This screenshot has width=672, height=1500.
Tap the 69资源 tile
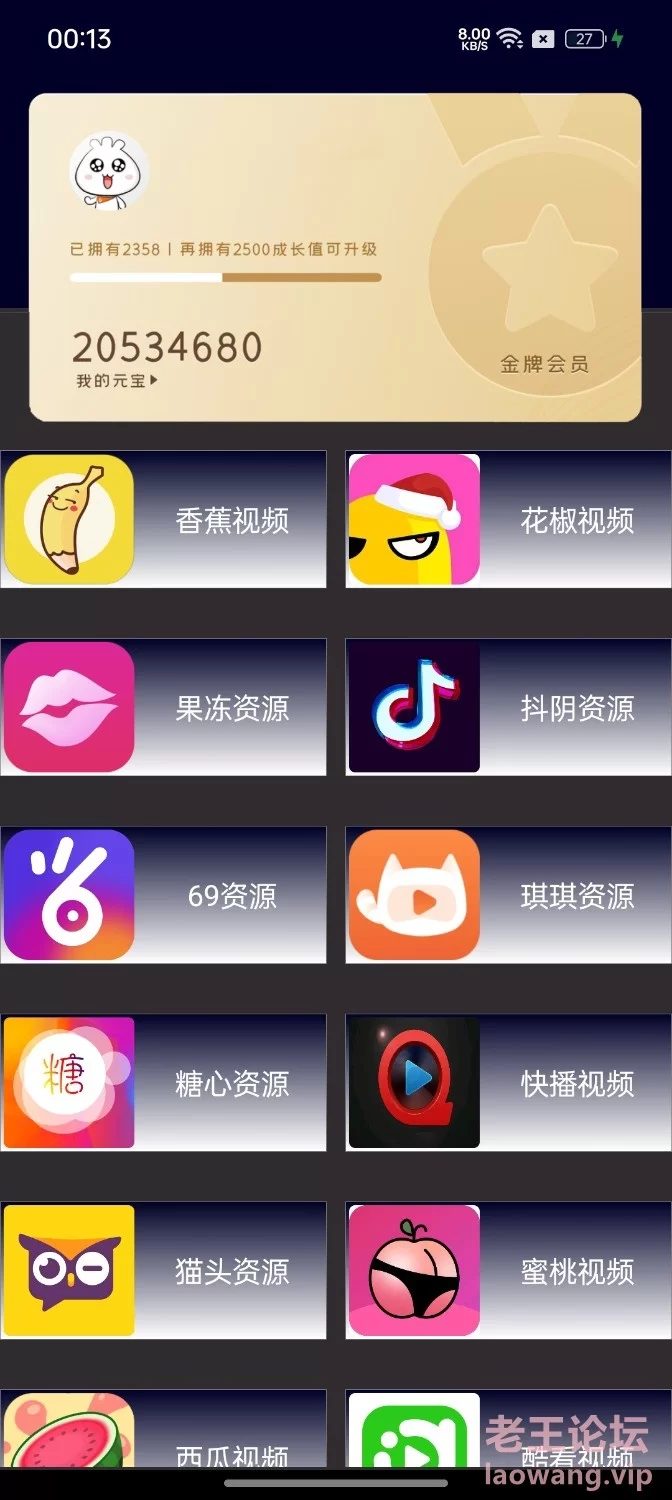coord(163,895)
